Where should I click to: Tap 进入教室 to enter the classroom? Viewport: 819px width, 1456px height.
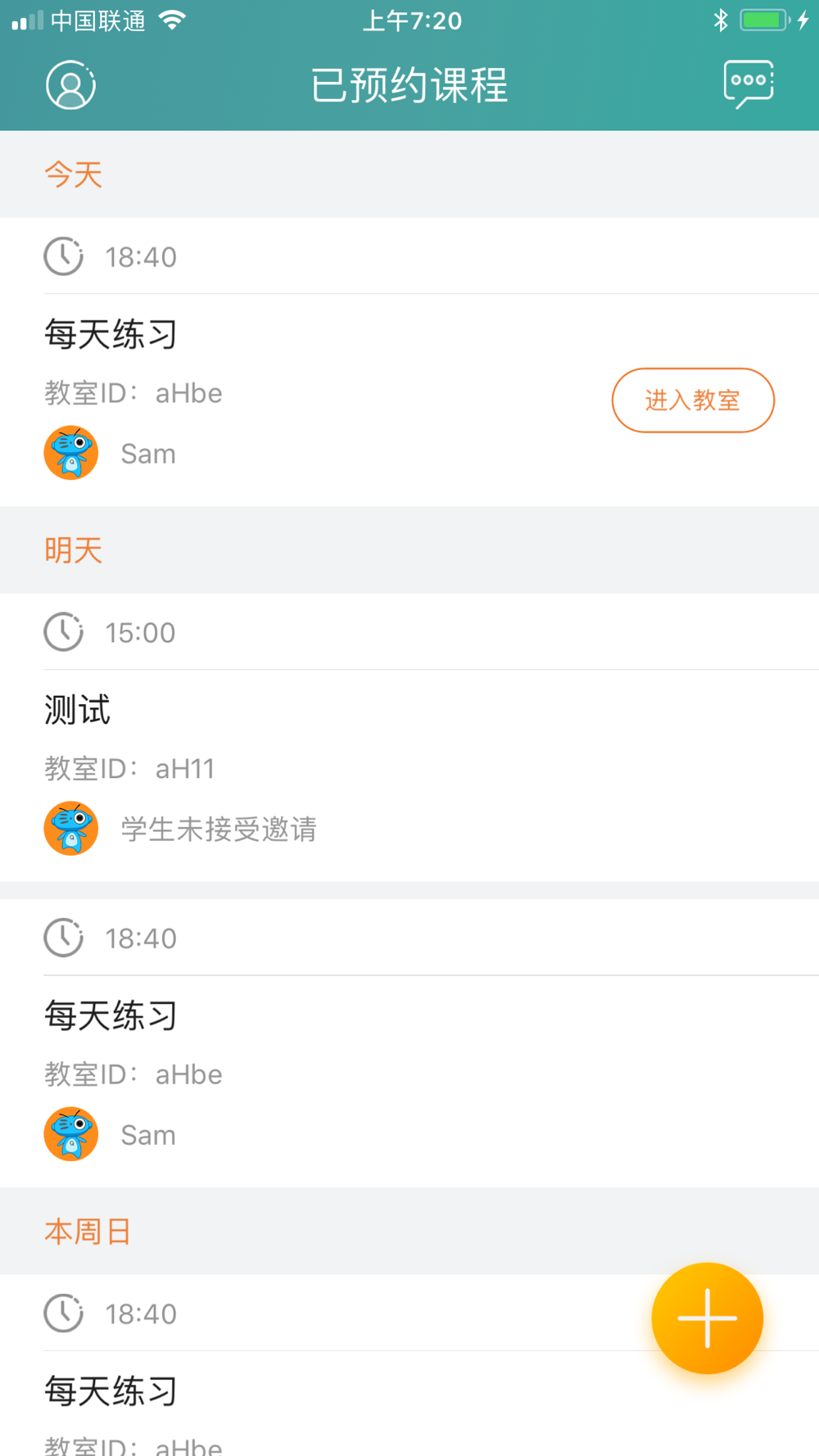tap(693, 400)
